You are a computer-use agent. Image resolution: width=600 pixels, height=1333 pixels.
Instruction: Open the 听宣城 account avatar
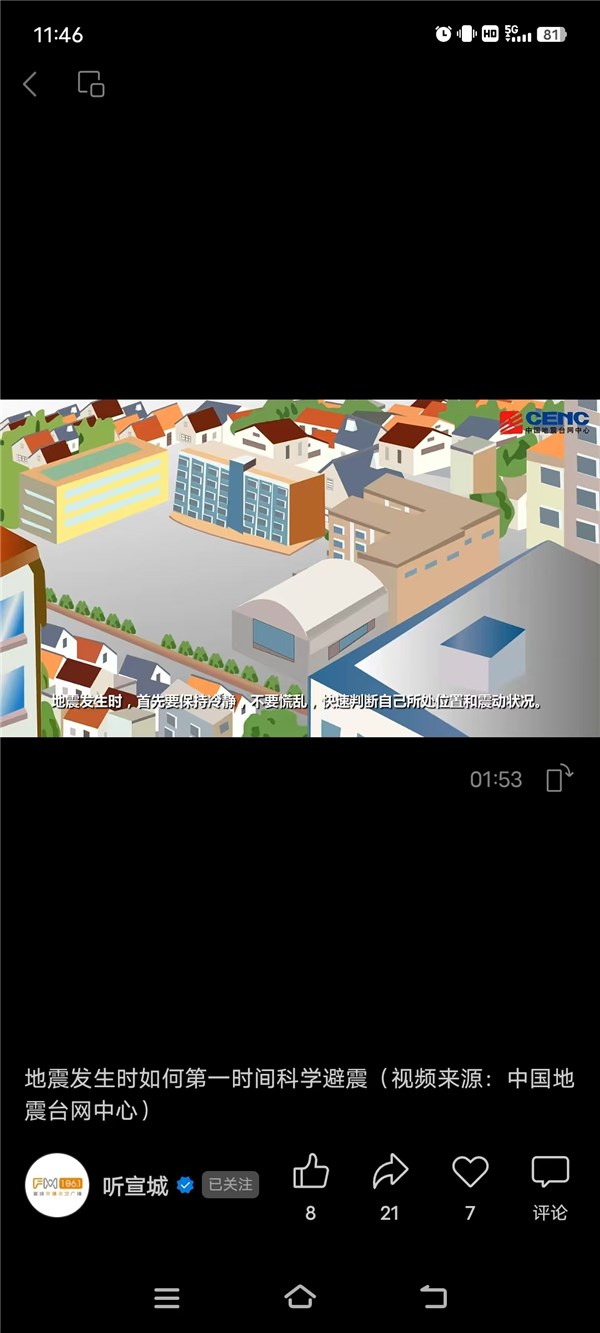57,1184
